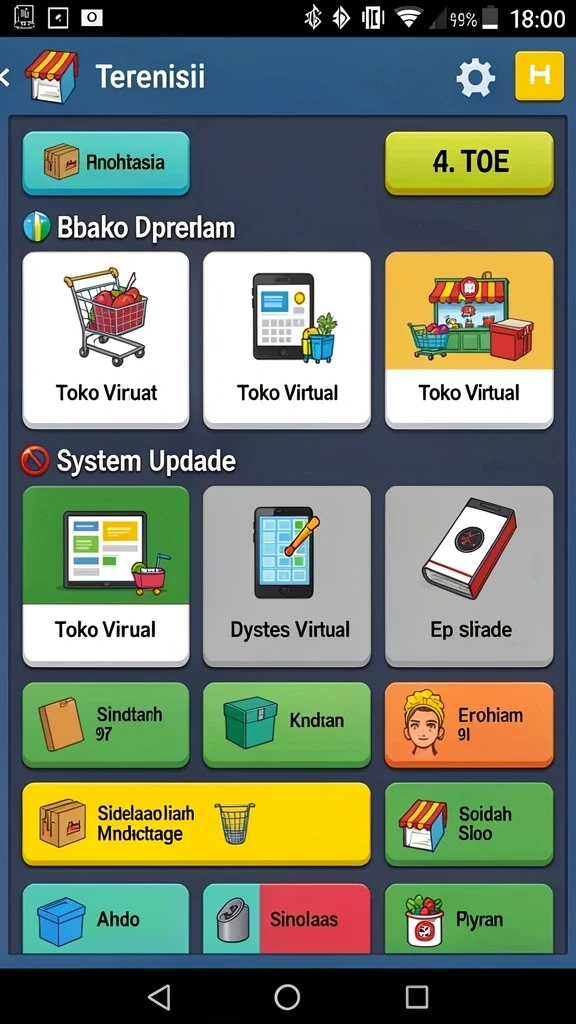This screenshot has width=576, height=1024.
Task: Open the Toko Virtual card with market stall
Action: pos(469,340)
